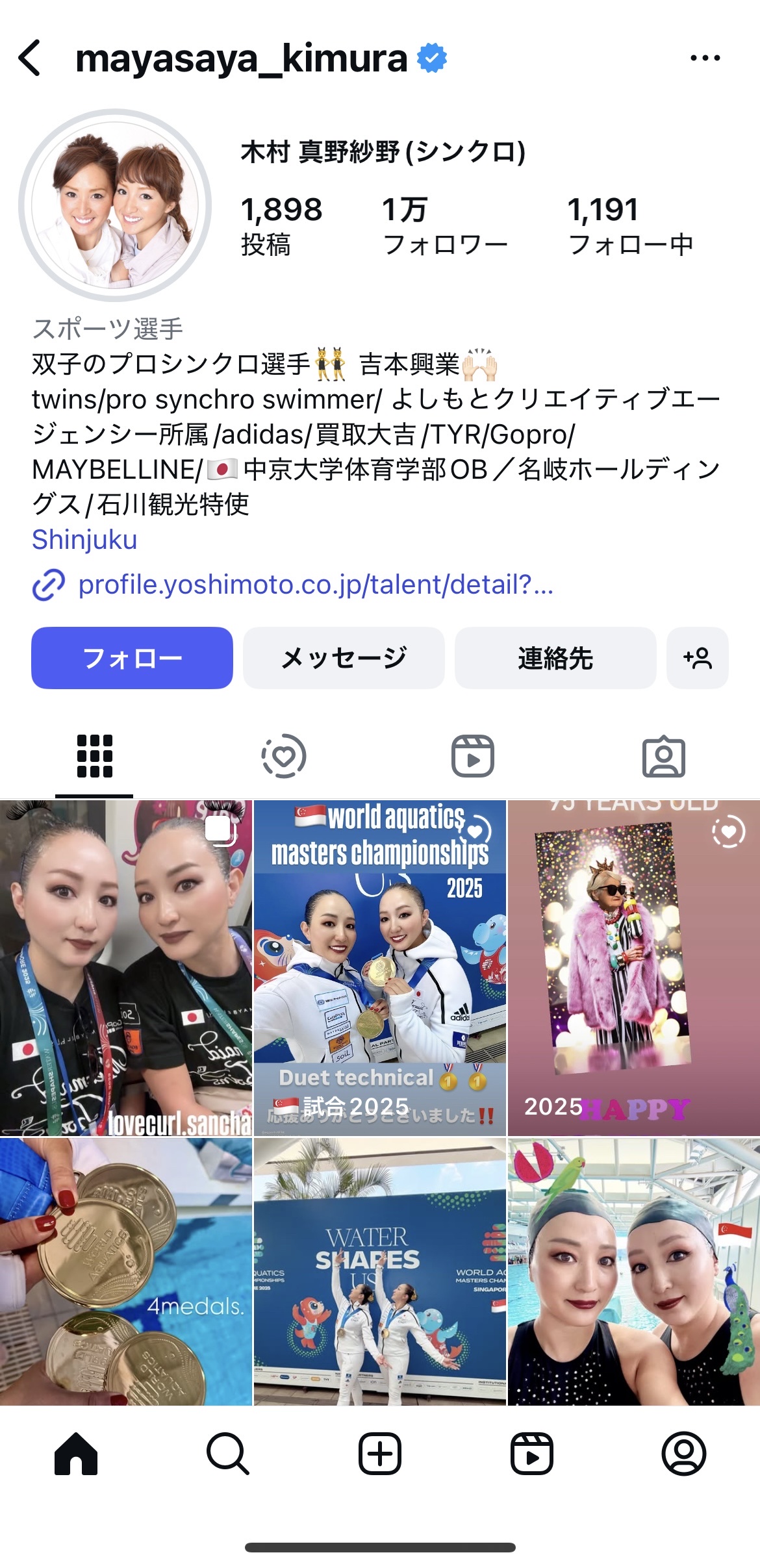Open search in bottom navigation

click(x=227, y=1454)
